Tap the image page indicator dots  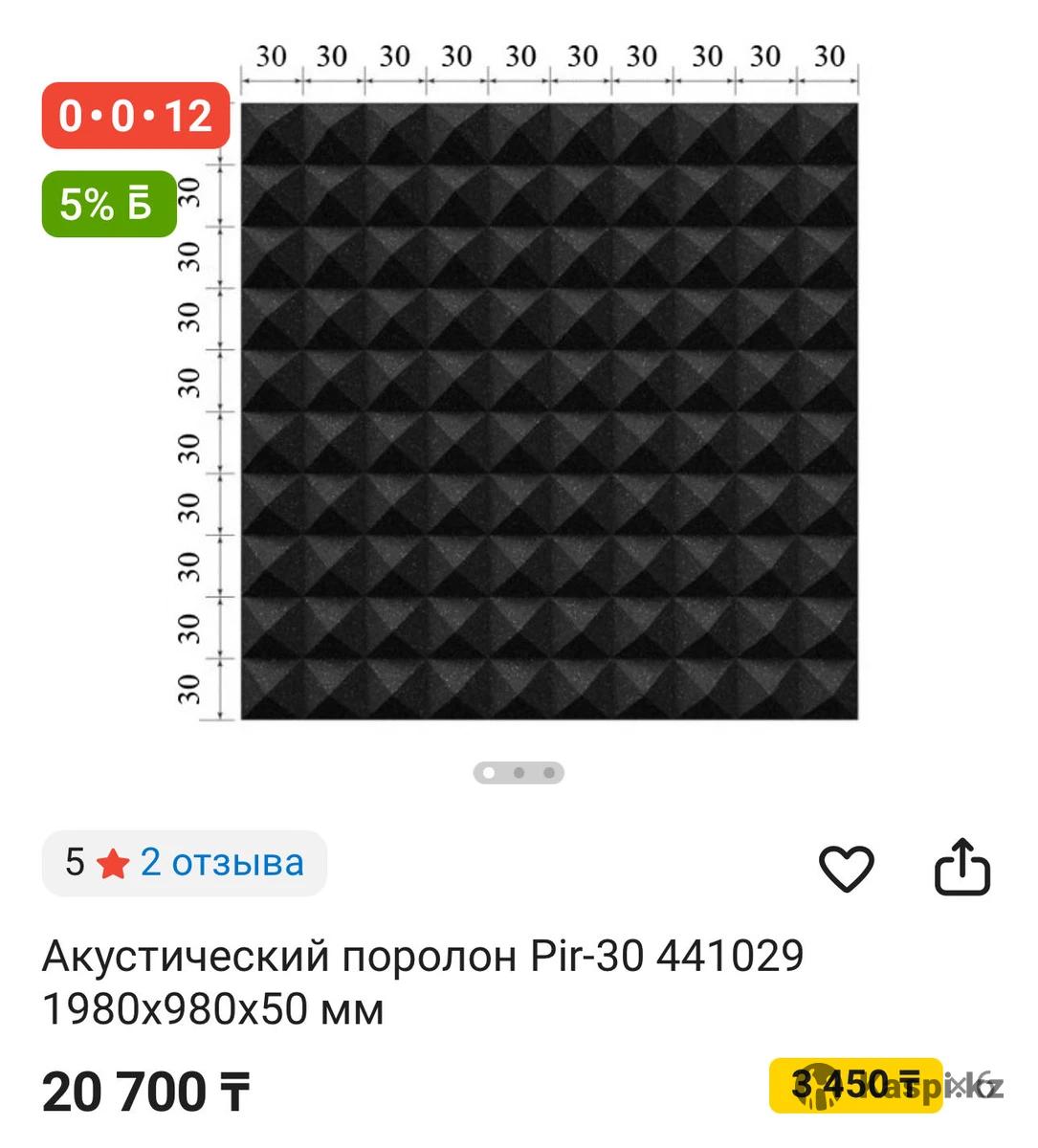[x=519, y=772]
